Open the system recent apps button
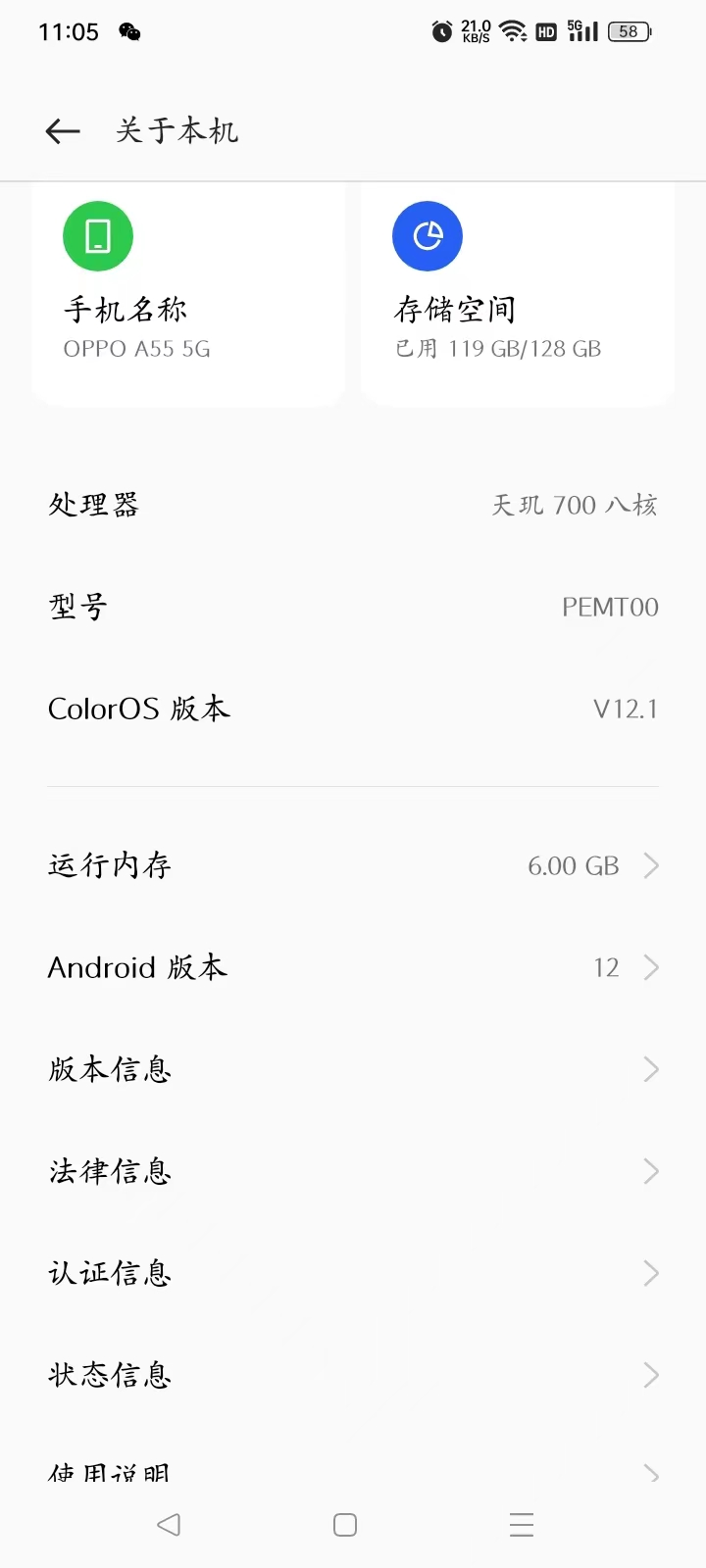706x1568 pixels. [x=522, y=1525]
